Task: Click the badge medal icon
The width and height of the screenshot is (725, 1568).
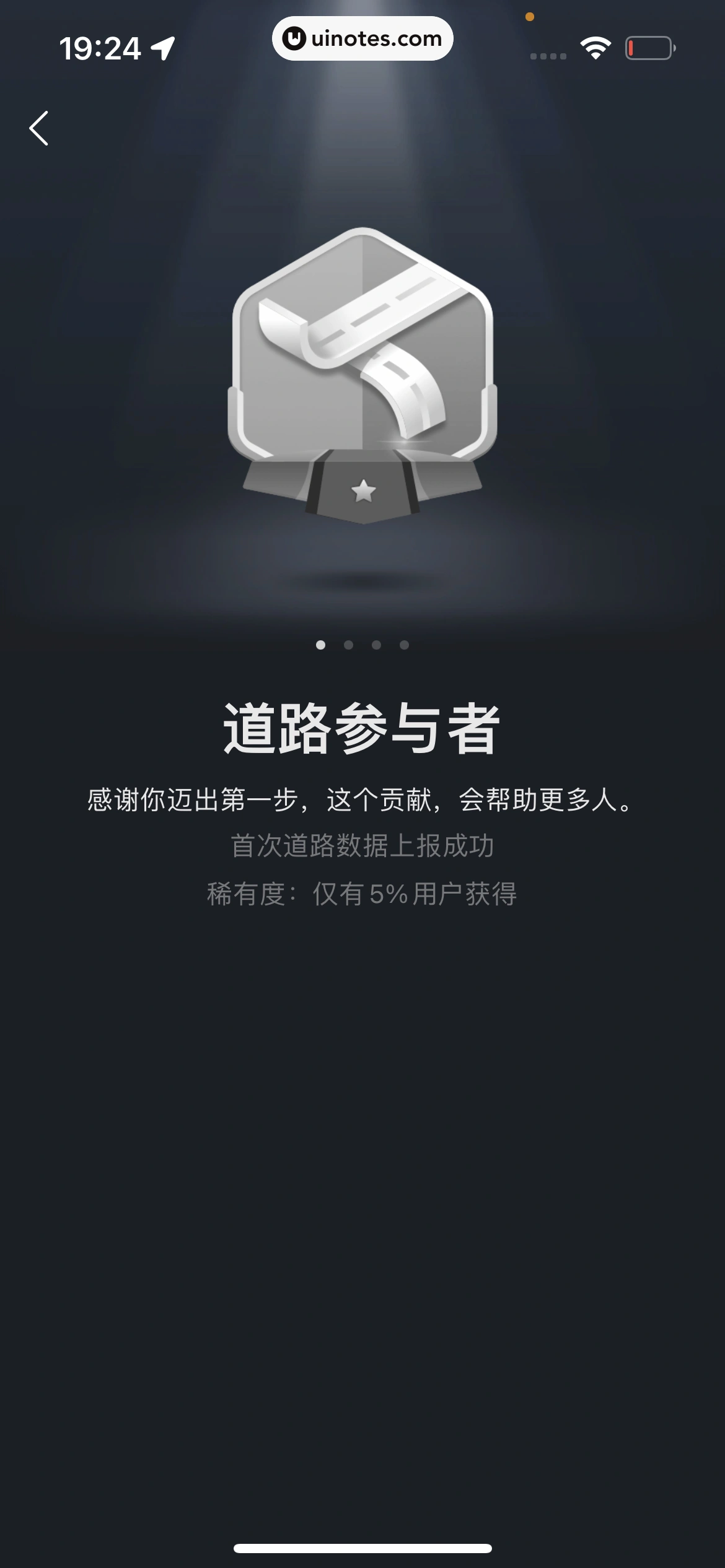Action: pyautogui.click(x=362, y=378)
